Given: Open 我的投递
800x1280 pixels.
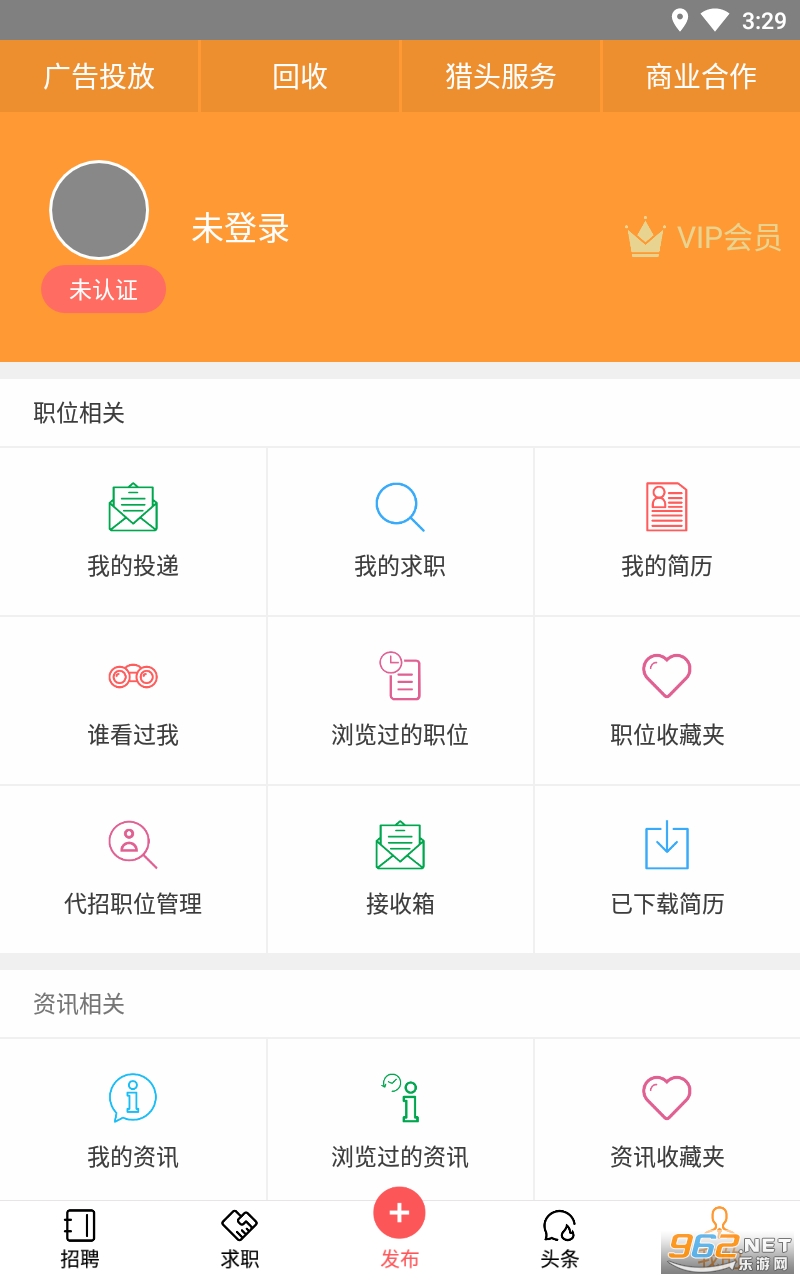Looking at the screenshot, I should pos(133,531).
